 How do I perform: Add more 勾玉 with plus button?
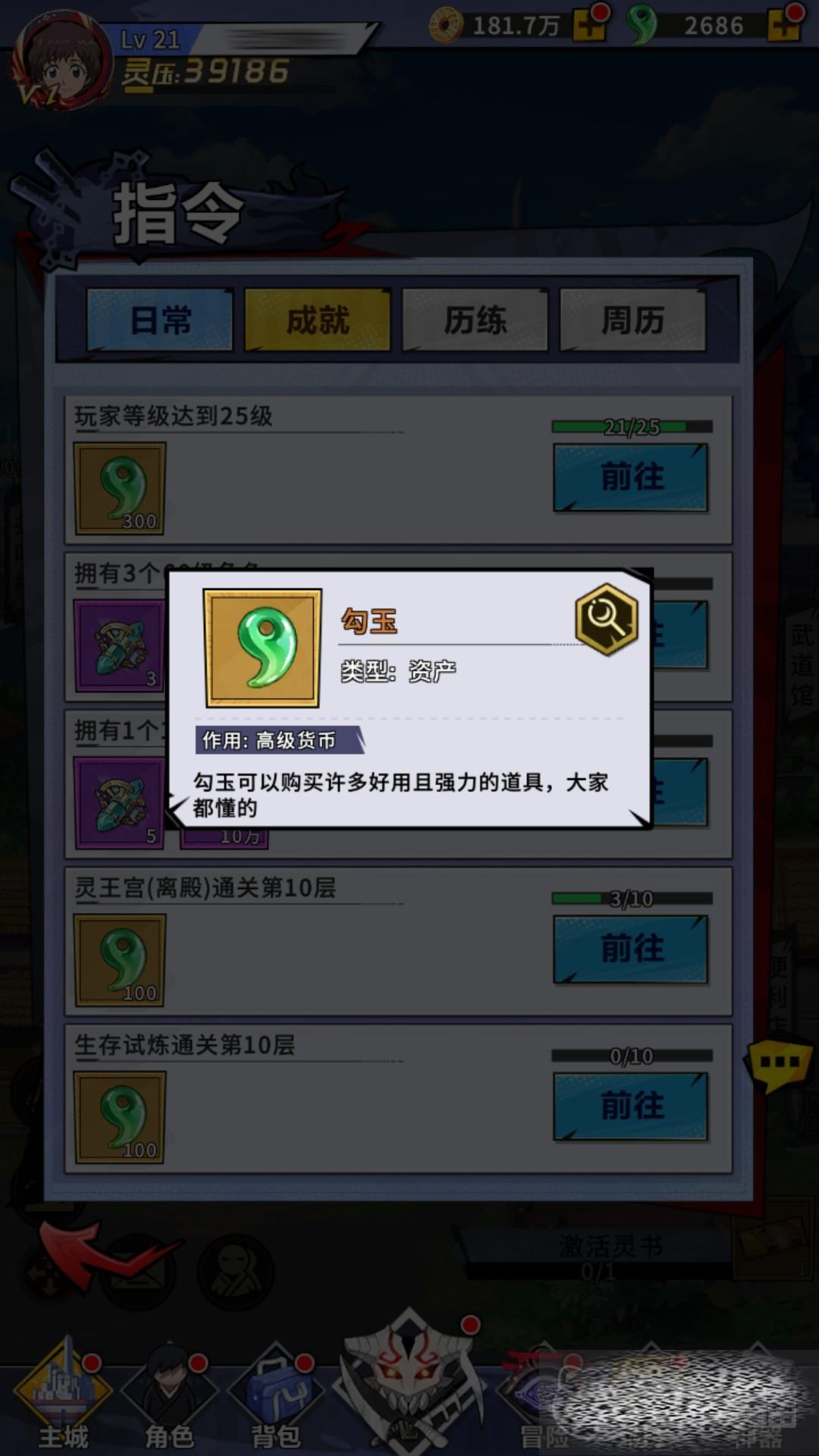pyautogui.click(x=783, y=25)
